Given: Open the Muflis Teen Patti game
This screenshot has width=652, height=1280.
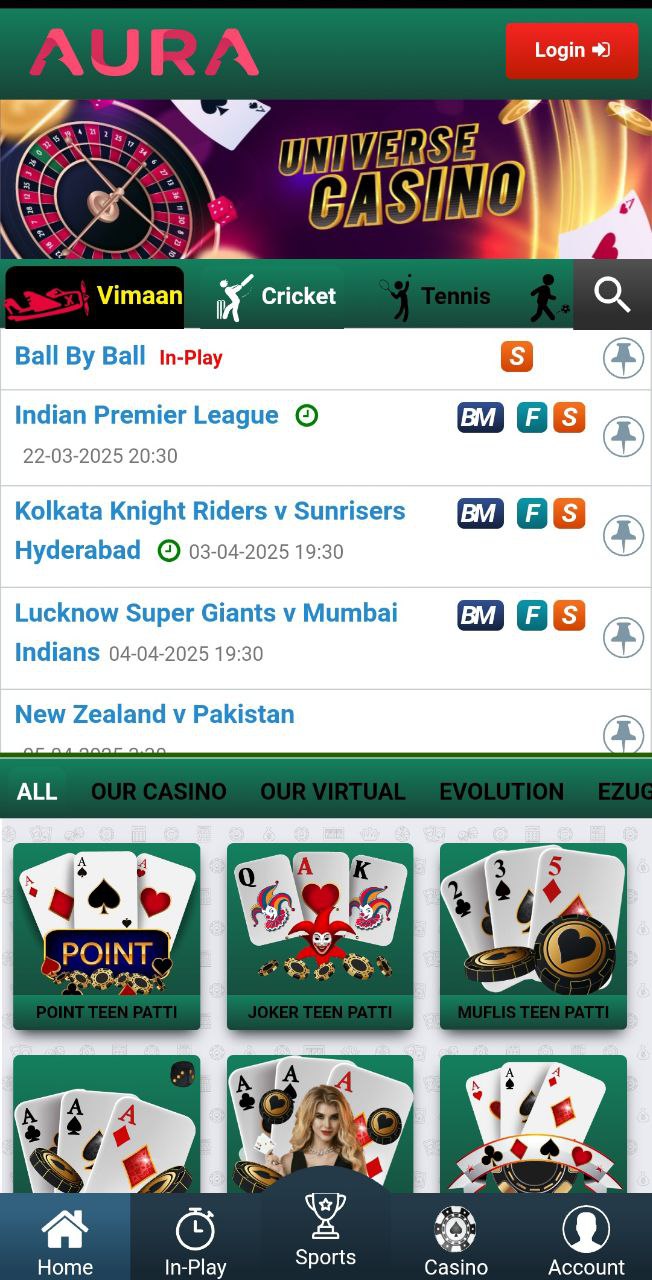Looking at the screenshot, I should pyautogui.click(x=533, y=935).
